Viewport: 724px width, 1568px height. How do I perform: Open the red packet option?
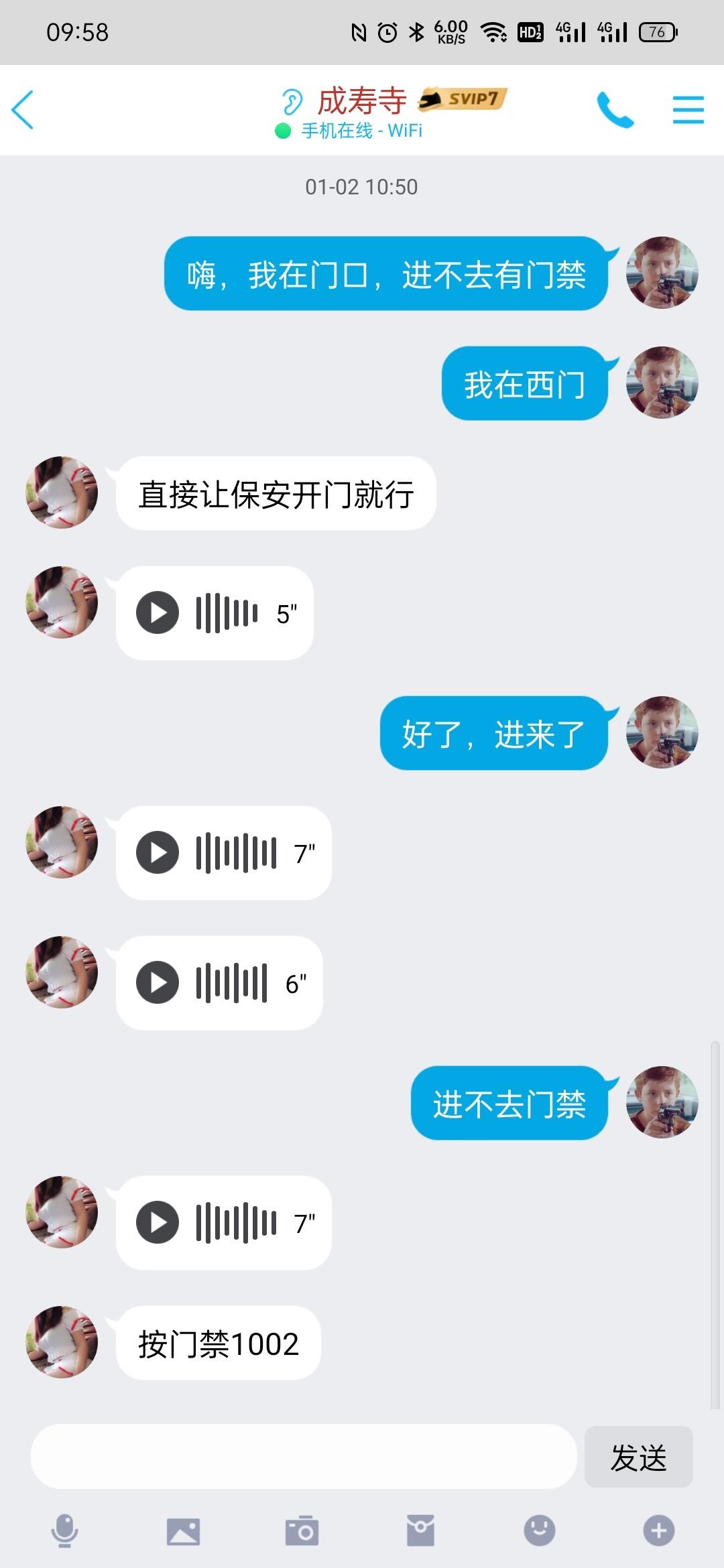click(420, 1530)
